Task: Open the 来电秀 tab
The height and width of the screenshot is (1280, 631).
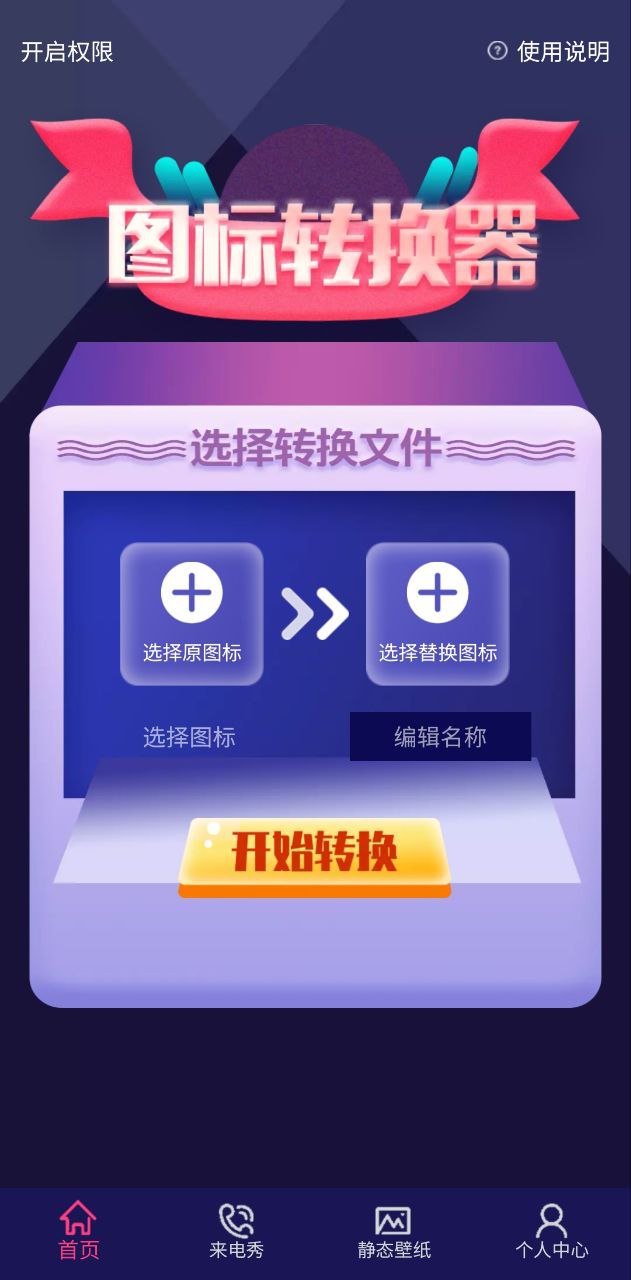Action: click(236, 1231)
